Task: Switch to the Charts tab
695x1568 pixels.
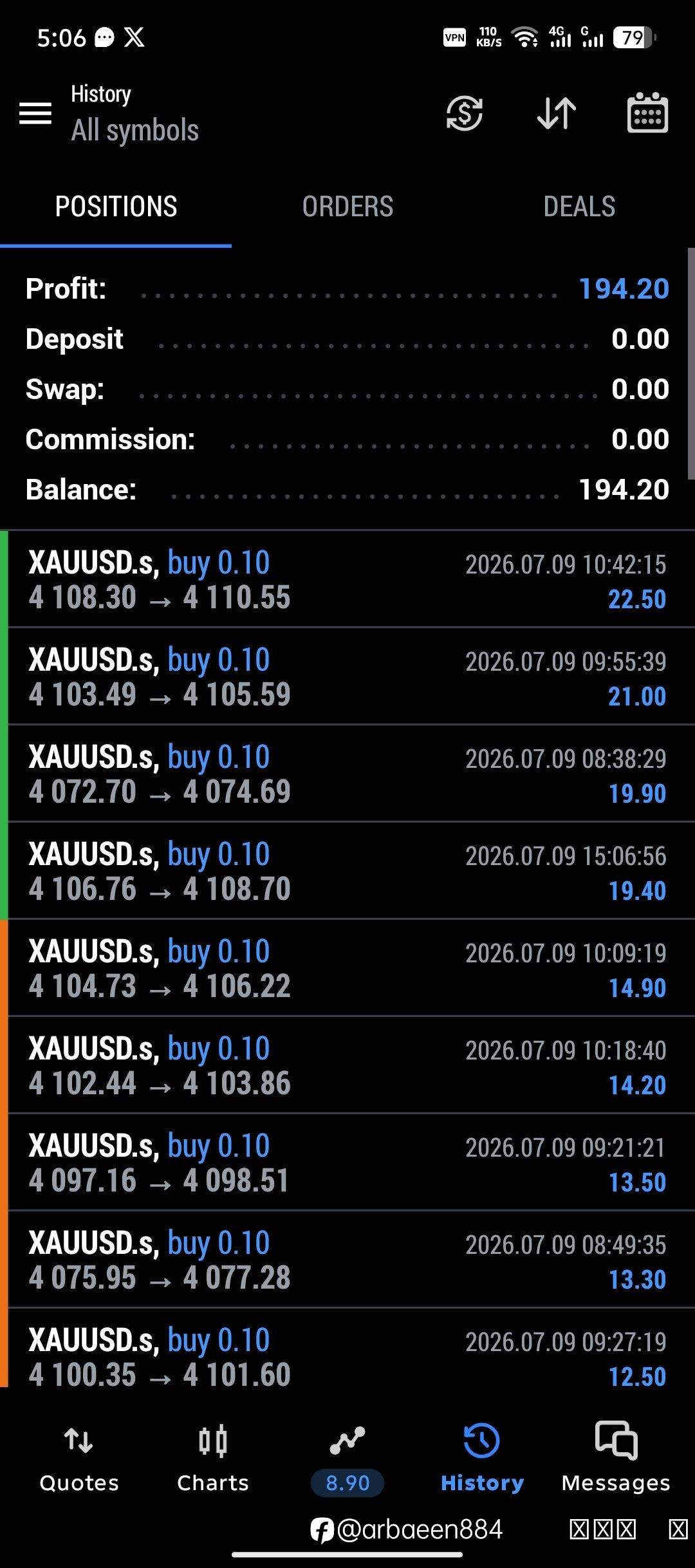Action: pos(213,1459)
